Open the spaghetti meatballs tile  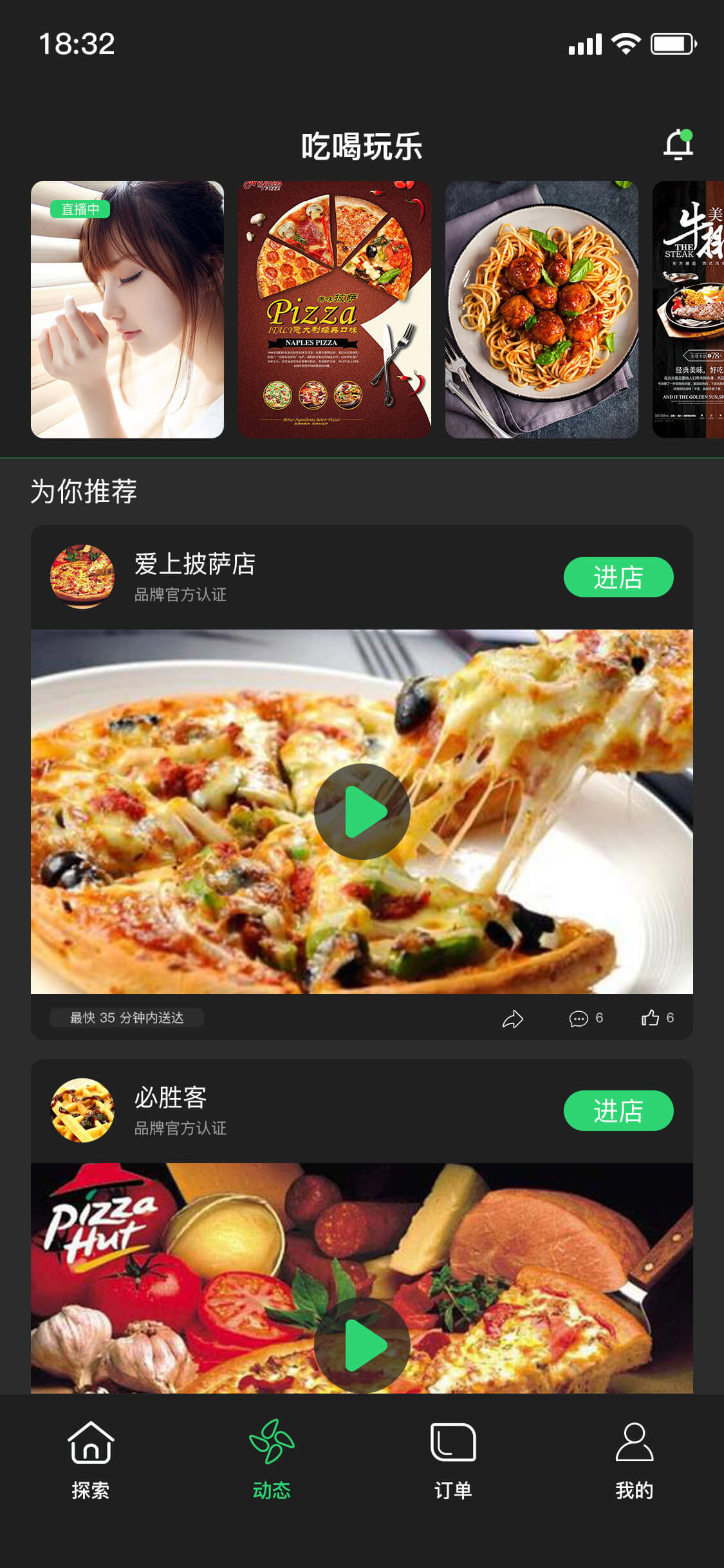541,309
